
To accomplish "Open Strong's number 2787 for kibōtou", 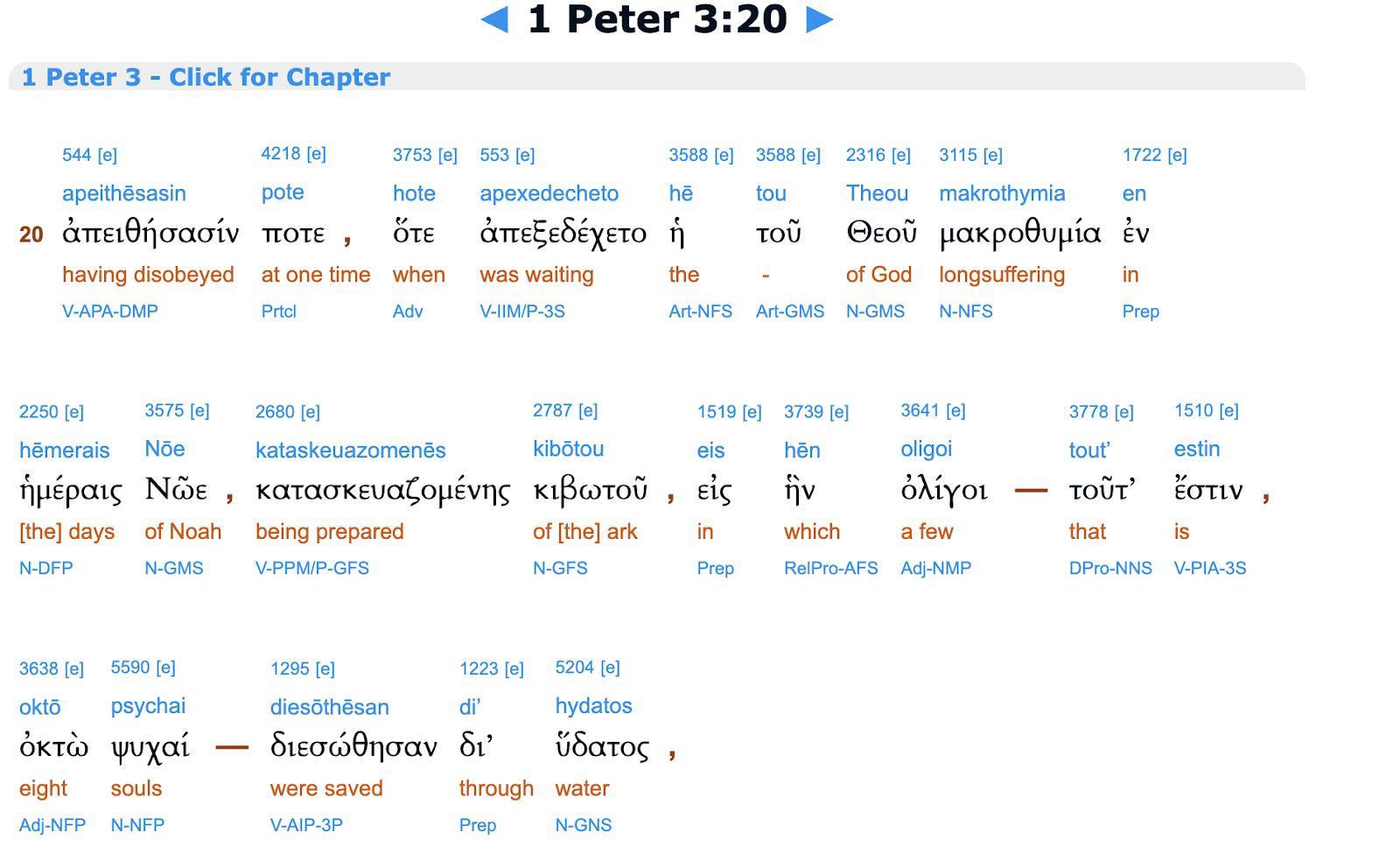I will [552, 410].
